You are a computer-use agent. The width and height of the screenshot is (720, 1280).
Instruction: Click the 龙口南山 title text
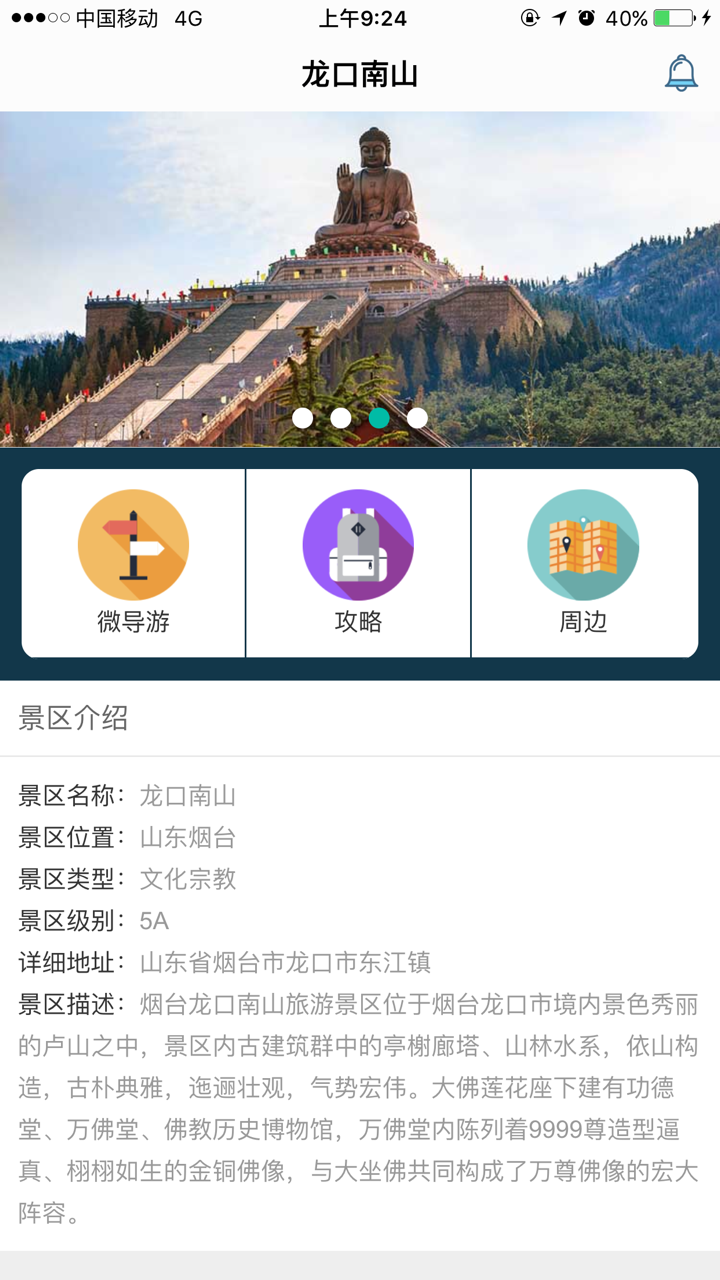click(360, 72)
